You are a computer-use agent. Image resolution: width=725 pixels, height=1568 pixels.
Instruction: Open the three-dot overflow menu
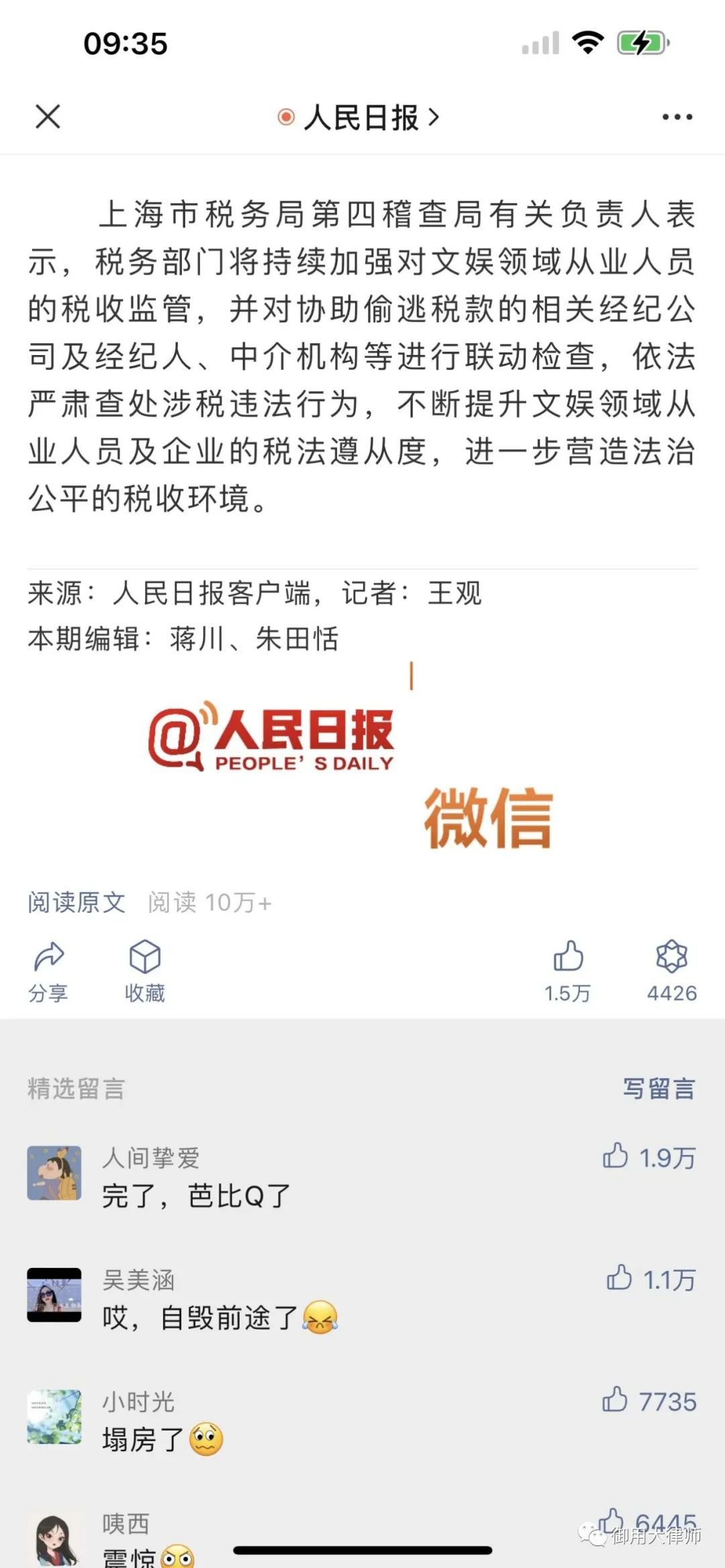click(677, 117)
